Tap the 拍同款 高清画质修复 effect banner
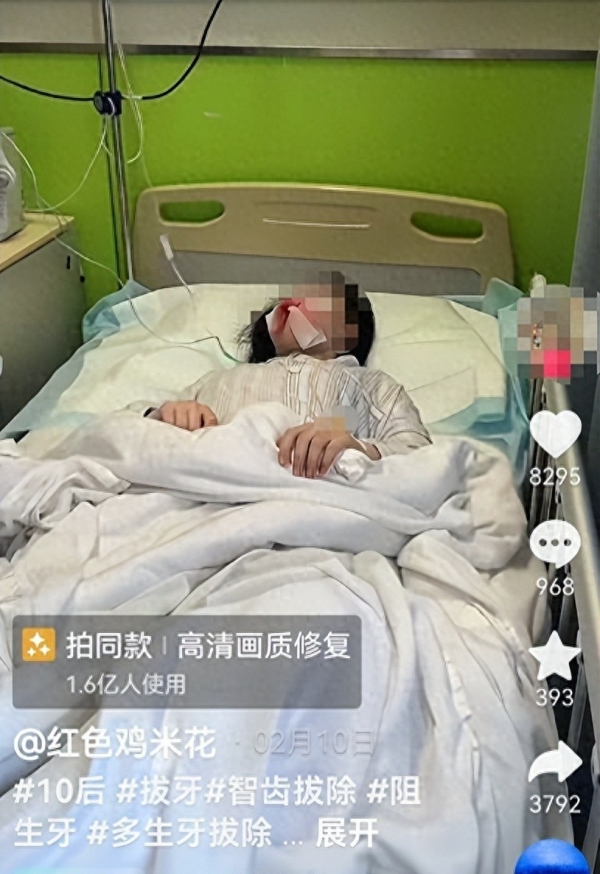 (187, 661)
